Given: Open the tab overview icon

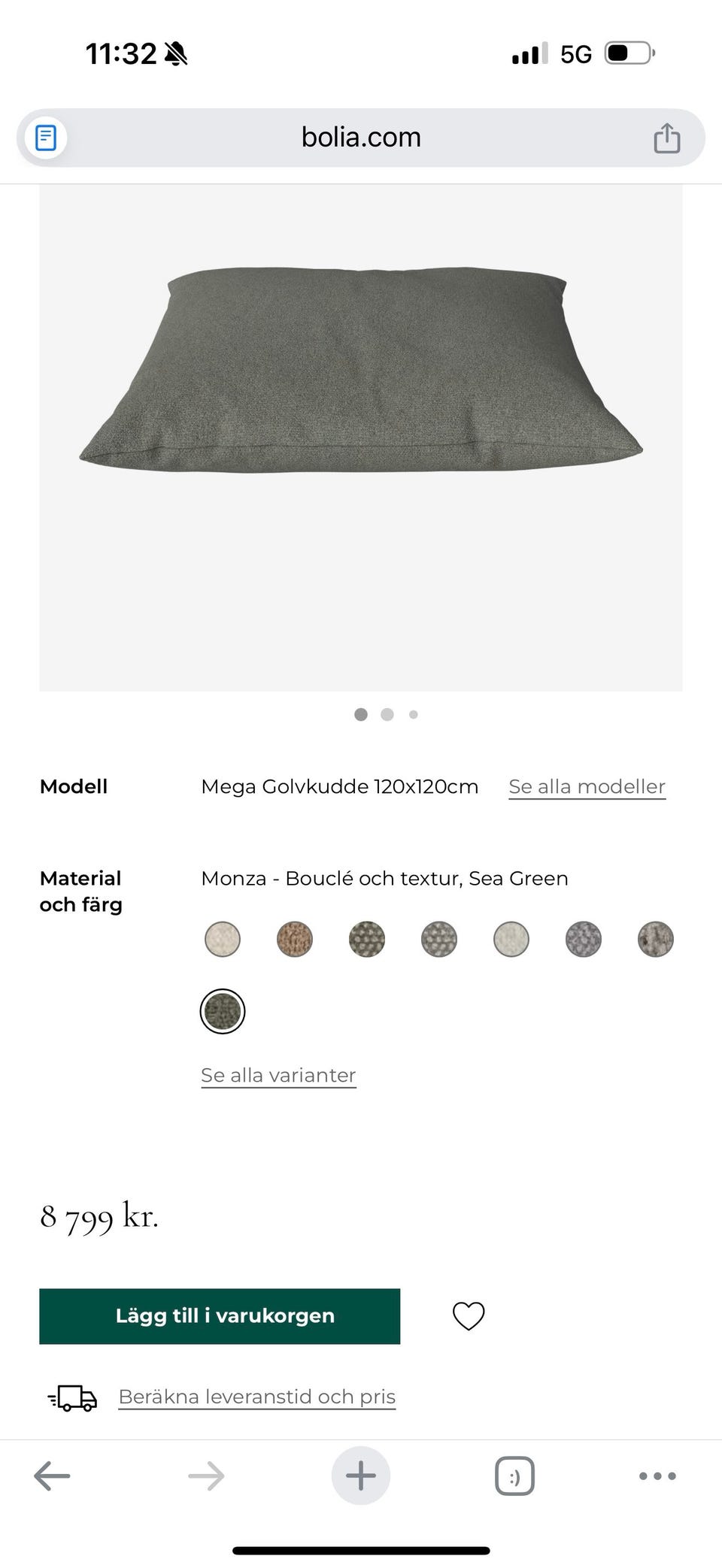Looking at the screenshot, I should click(514, 1475).
